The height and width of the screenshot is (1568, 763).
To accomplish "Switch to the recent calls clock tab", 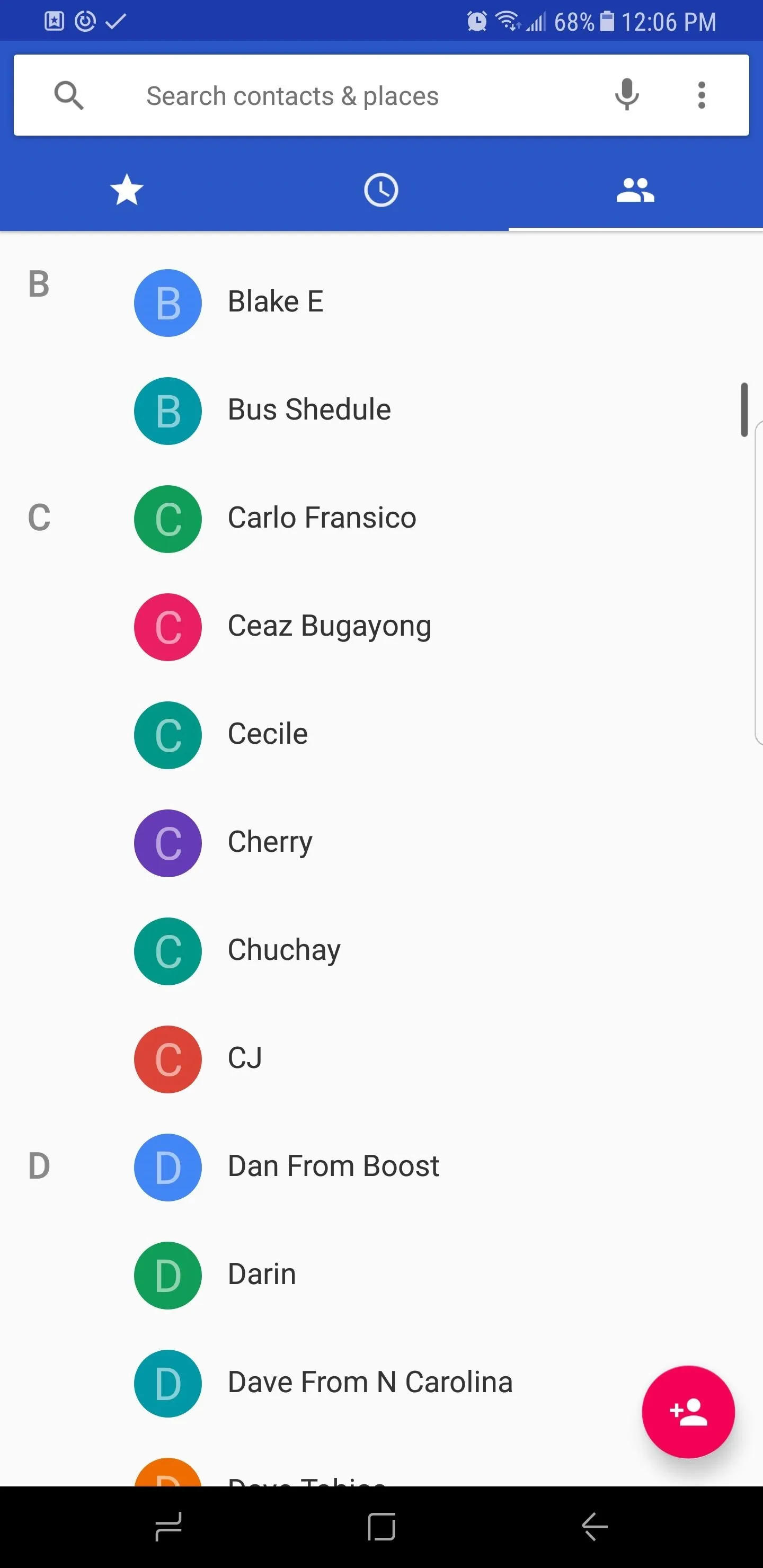I will [381, 190].
